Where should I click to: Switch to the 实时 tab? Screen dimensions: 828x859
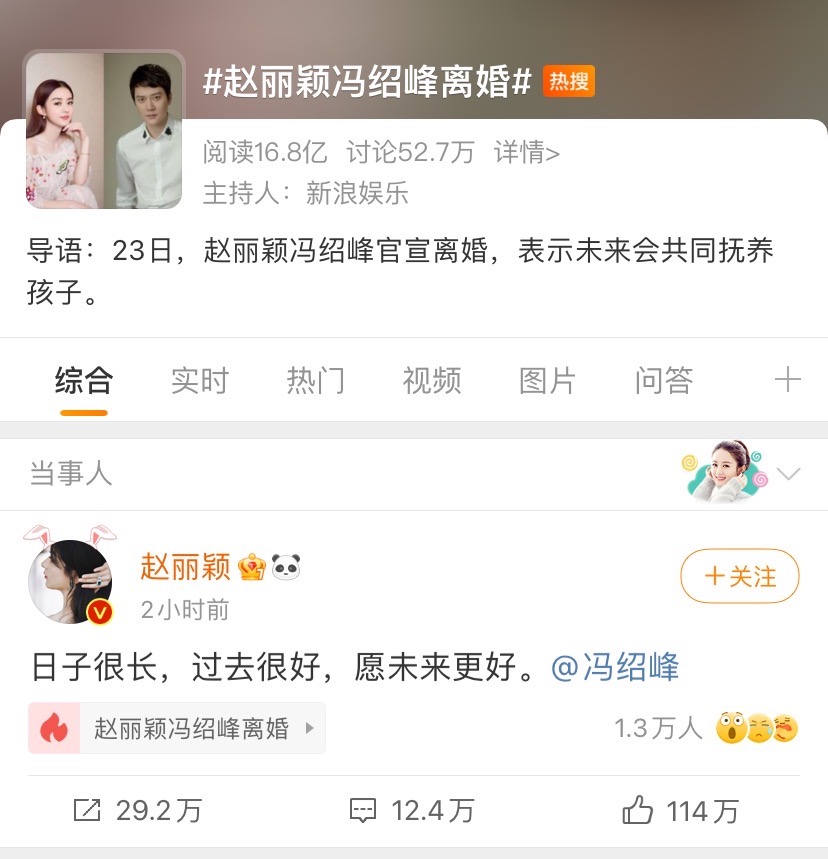(x=199, y=380)
